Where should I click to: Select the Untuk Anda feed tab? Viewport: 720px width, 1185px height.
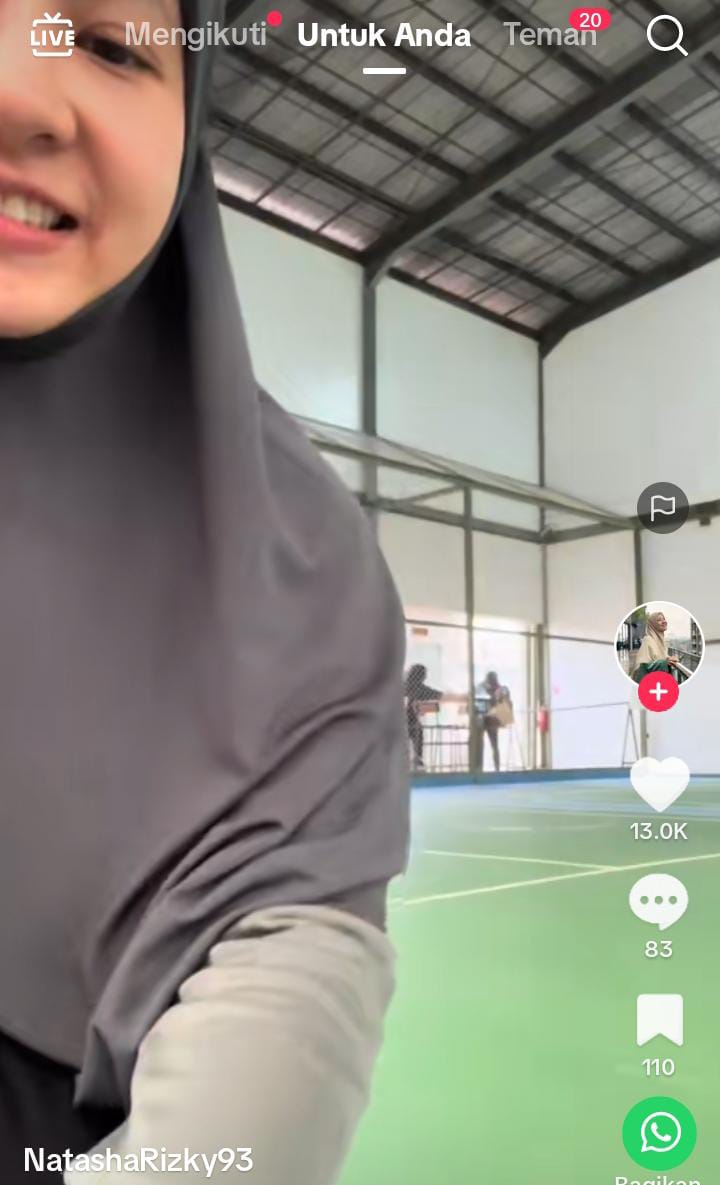point(384,35)
